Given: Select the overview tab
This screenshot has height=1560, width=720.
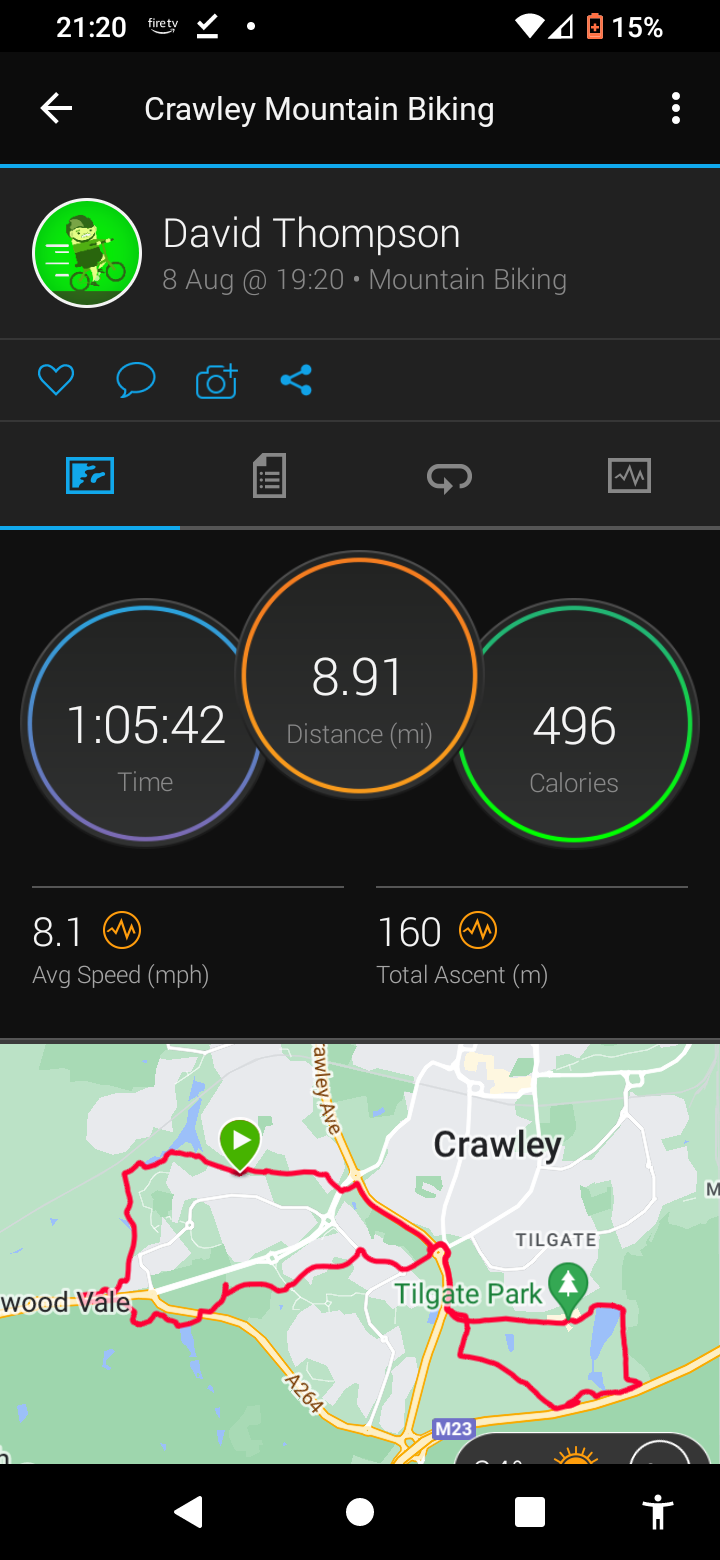Looking at the screenshot, I should [x=90, y=476].
